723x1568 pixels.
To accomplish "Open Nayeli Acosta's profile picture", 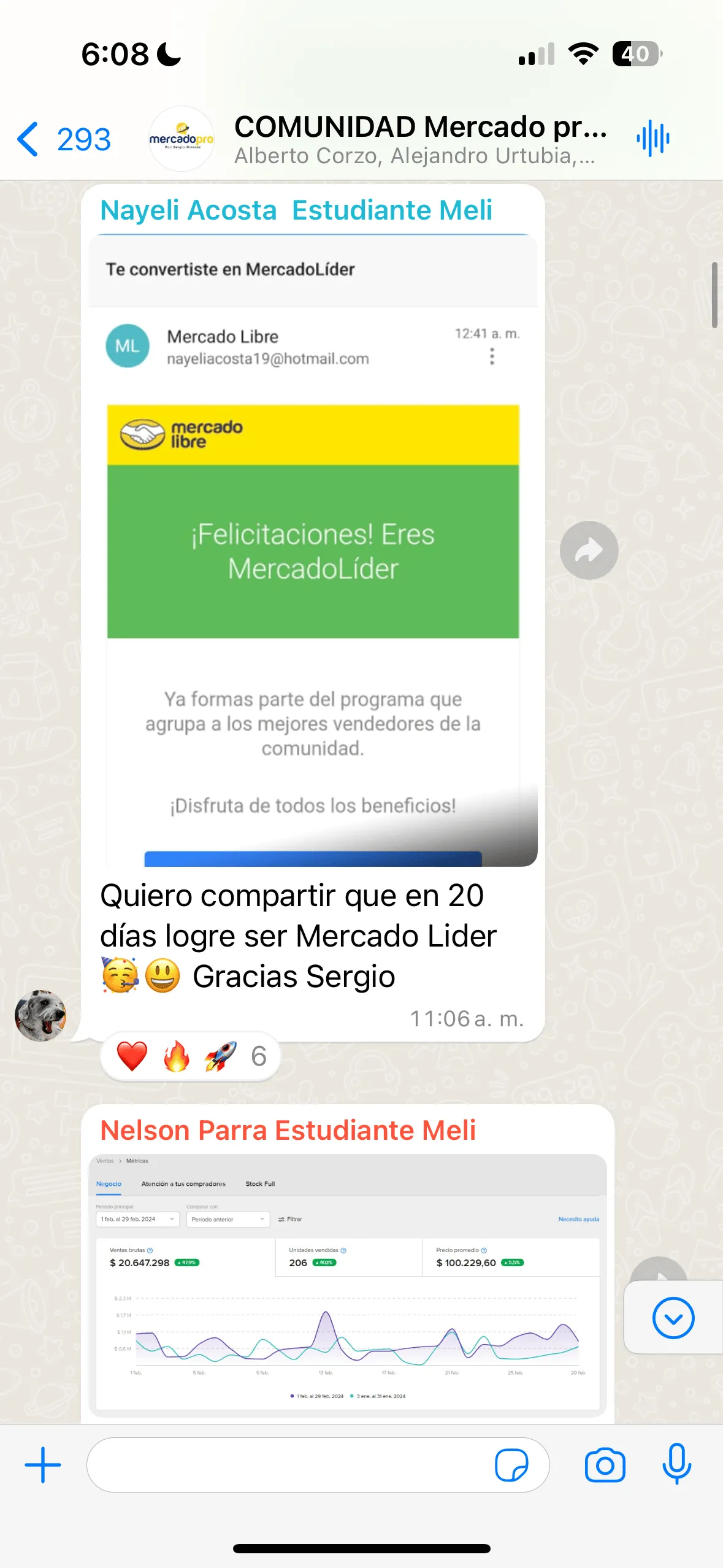I will pos(40,1015).
